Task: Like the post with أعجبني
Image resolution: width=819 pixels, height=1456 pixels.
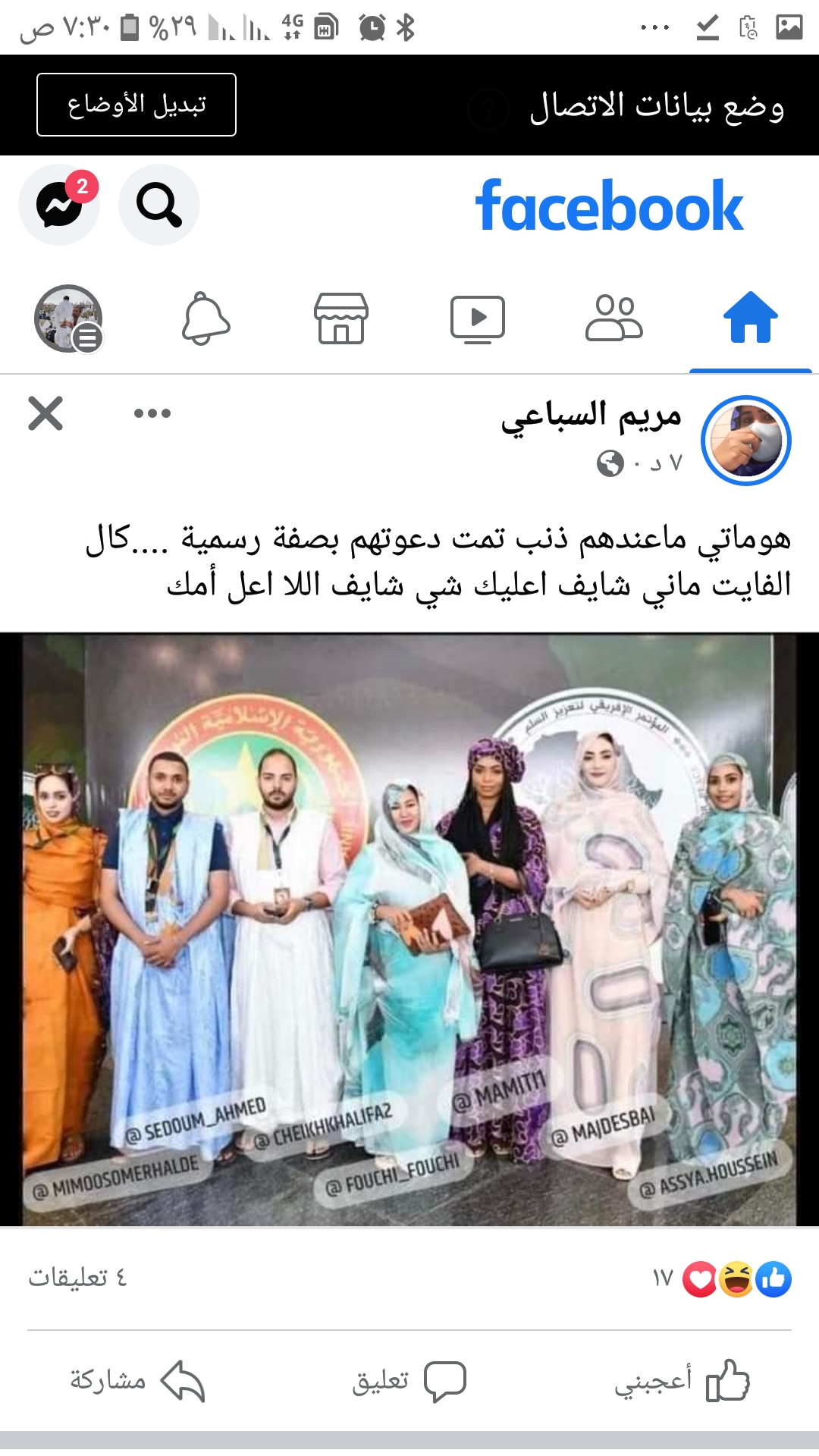Action: (x=682, y=1380)
